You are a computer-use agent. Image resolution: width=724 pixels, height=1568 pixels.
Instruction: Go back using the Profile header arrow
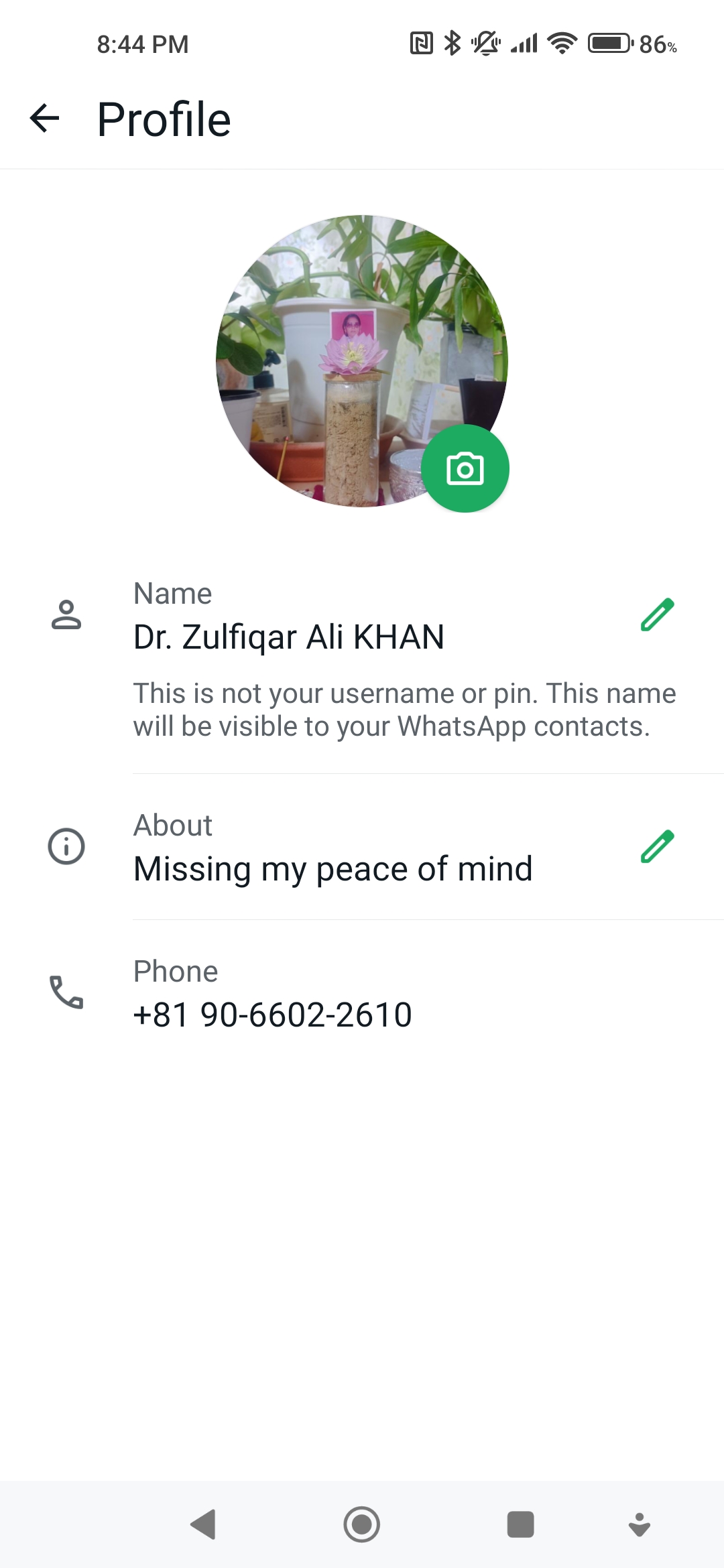coord(45,119)
